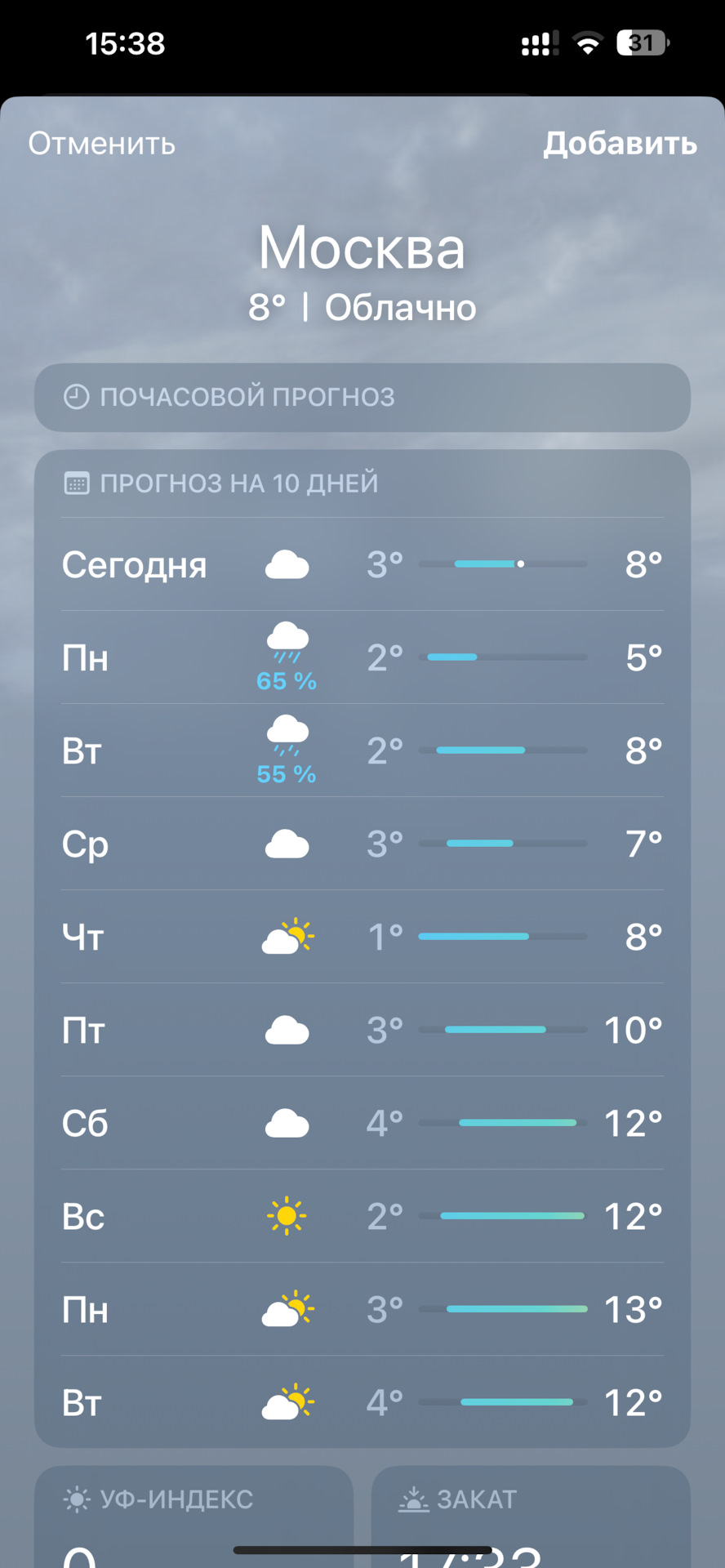This screenshot has width=725, height=1568.
Task: View the Ср forecast row
Action: click(x=362, y=844)
